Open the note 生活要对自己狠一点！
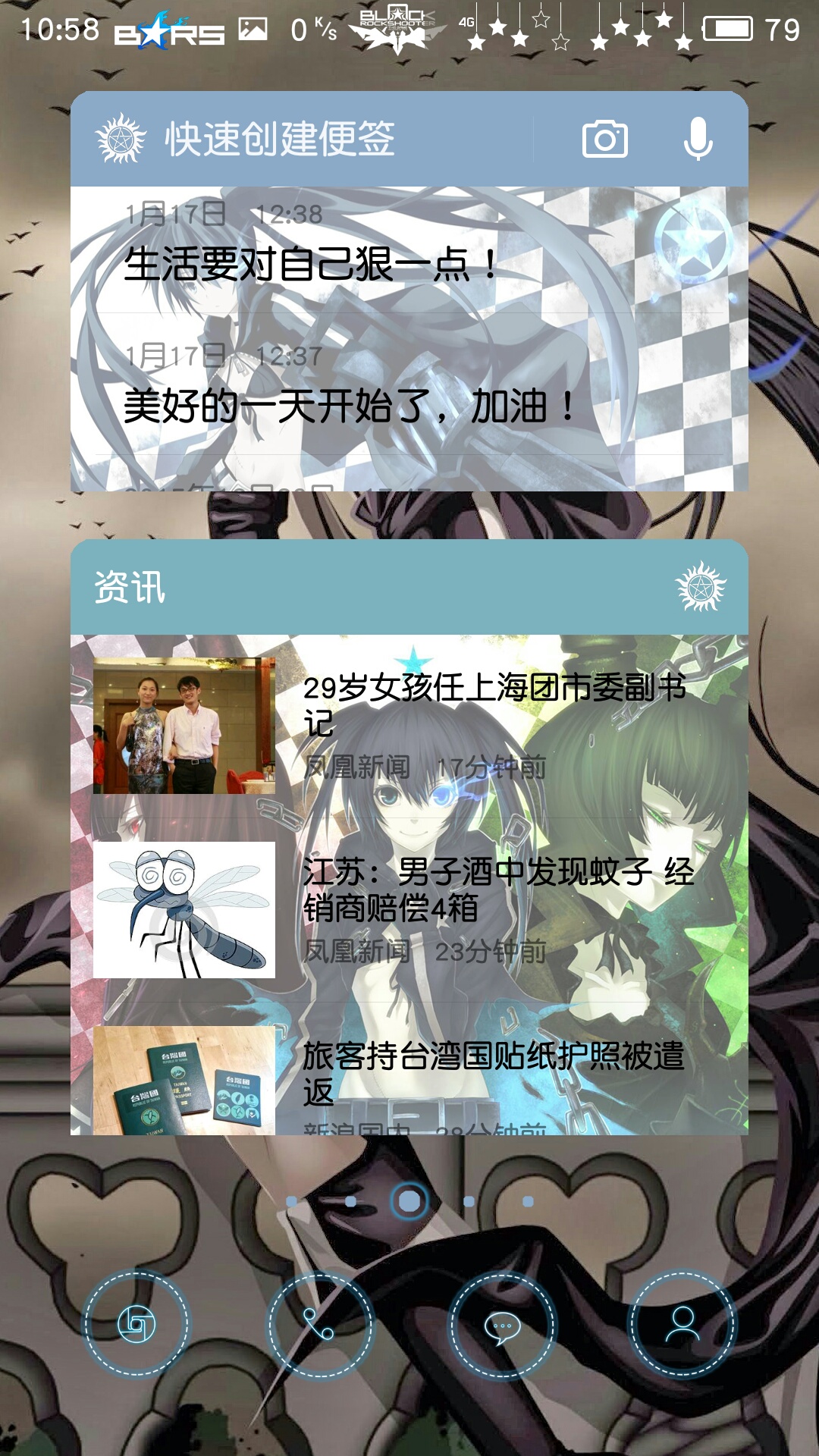Viewport: 819px width, 1456px height. pyautogui.click(x=409, y=250)
